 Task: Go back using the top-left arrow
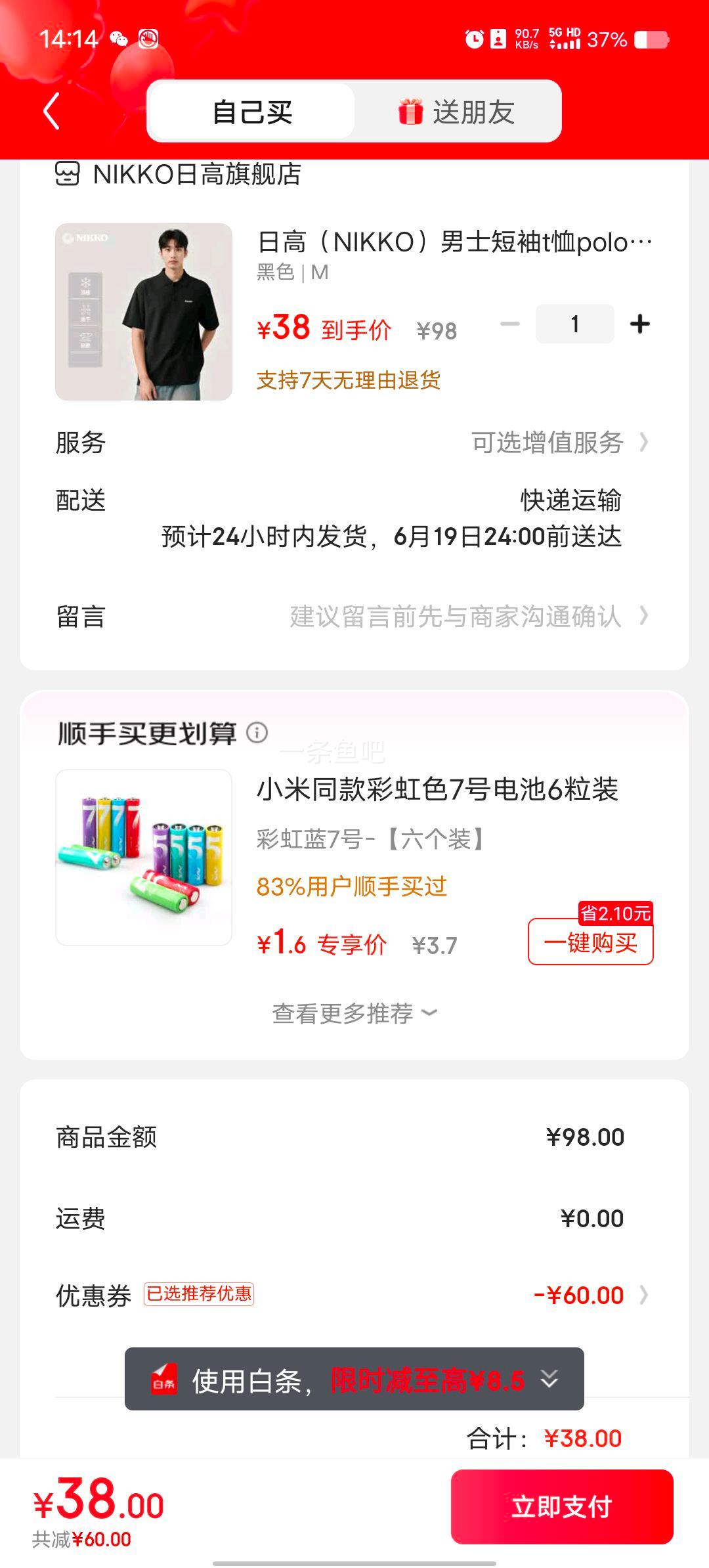pyautogui.click(x=52, y=110)
